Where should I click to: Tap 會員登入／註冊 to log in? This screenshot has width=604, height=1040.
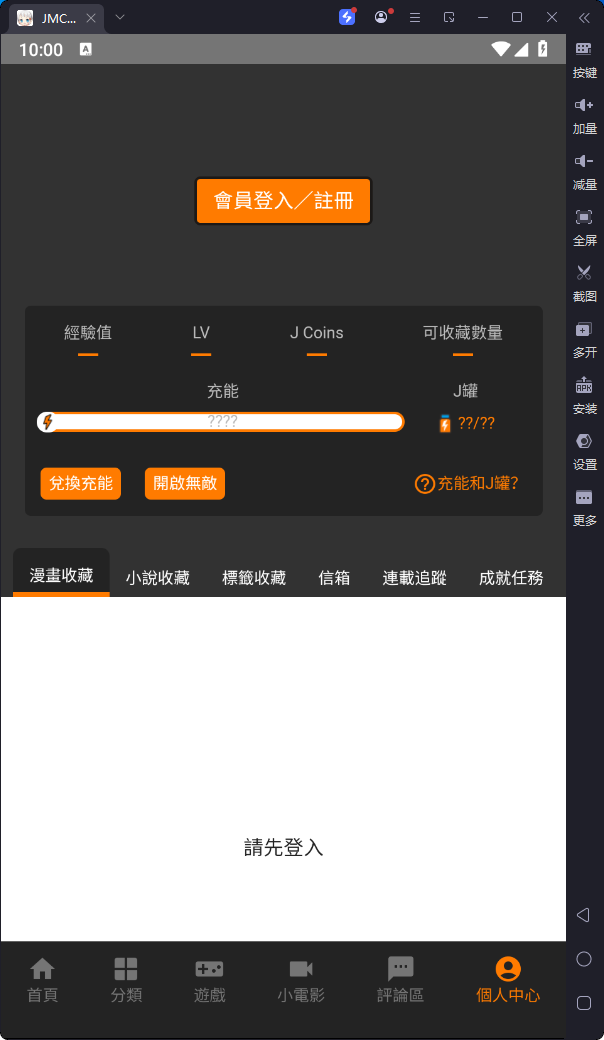283,201
